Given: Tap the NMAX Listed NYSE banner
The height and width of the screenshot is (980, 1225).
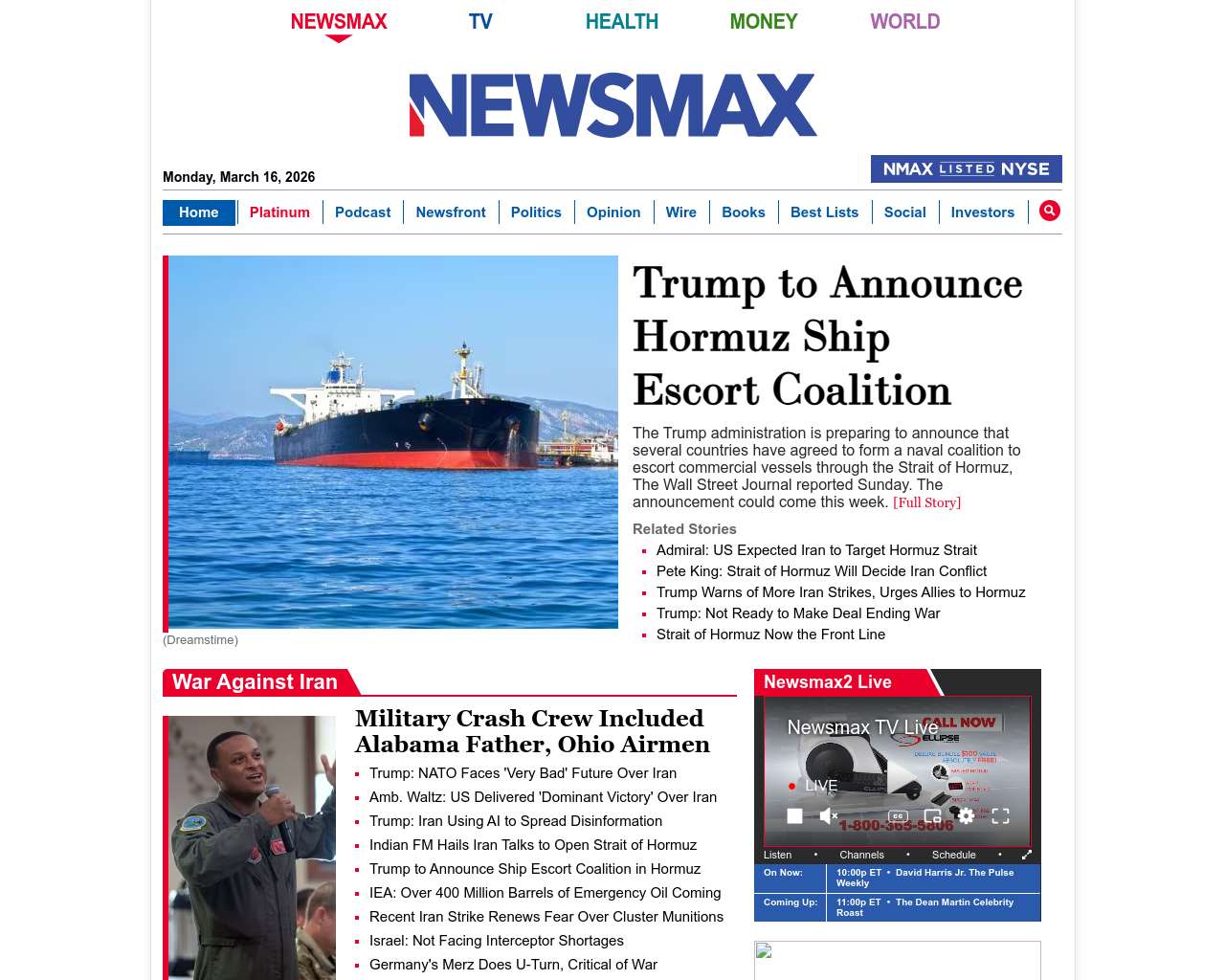Looking at the screenshot, I should pos(966,168).
